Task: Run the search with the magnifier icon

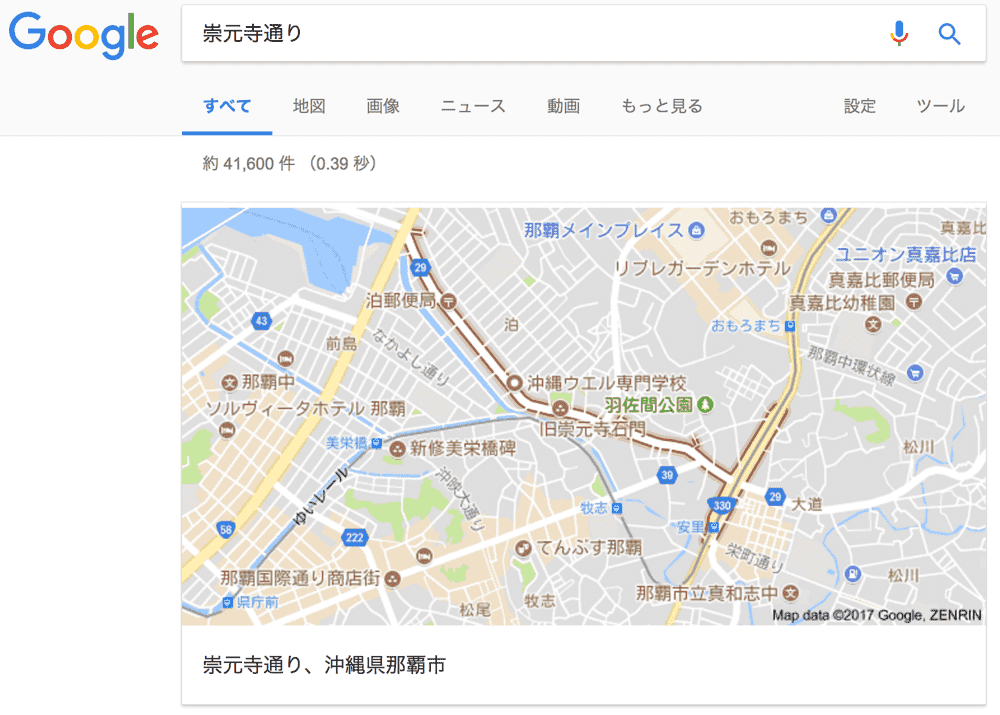Action: (949, 34)
